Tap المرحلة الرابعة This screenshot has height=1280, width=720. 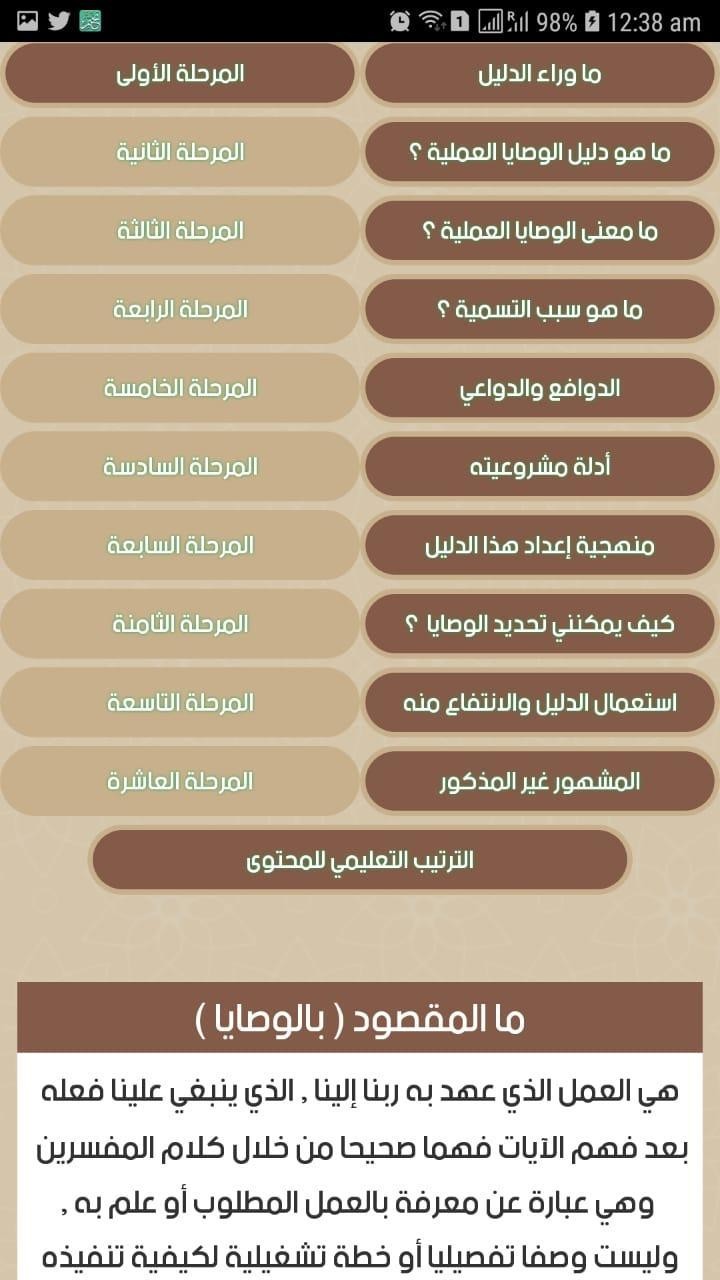[x=180, y=309]
